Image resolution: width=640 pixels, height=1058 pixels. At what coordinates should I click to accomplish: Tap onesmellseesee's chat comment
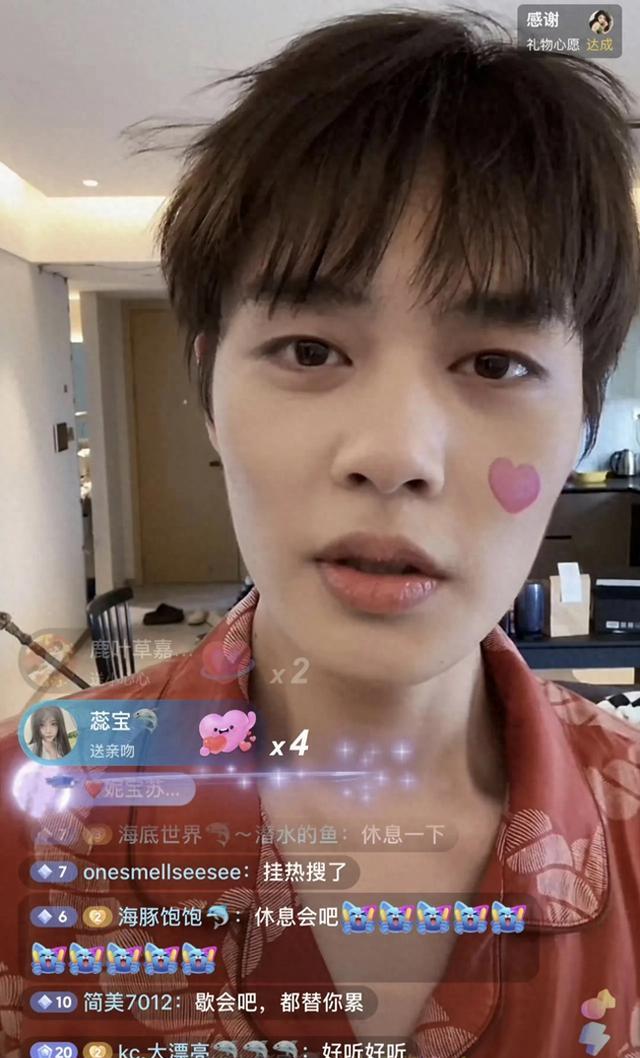point(190,872)
